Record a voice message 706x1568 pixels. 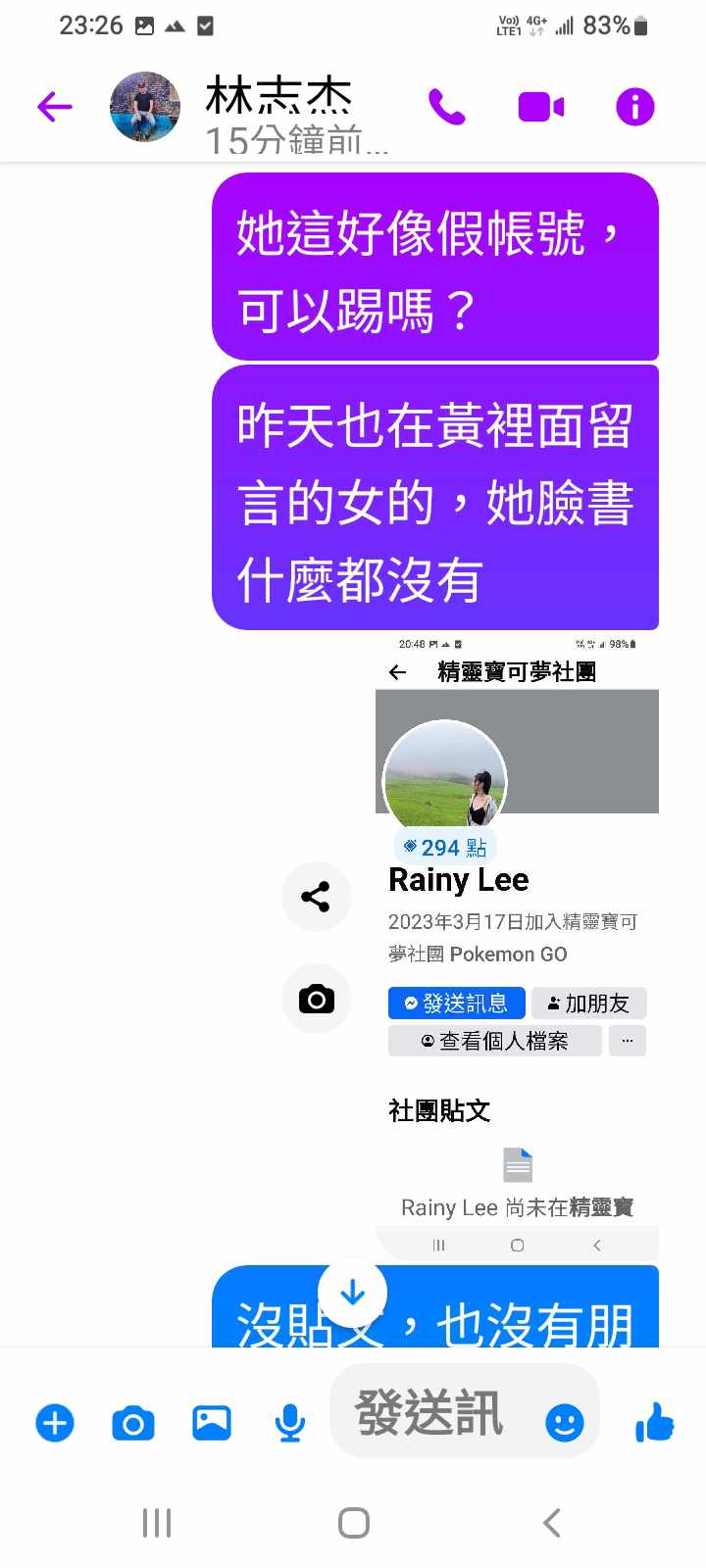pos(289,1423)
